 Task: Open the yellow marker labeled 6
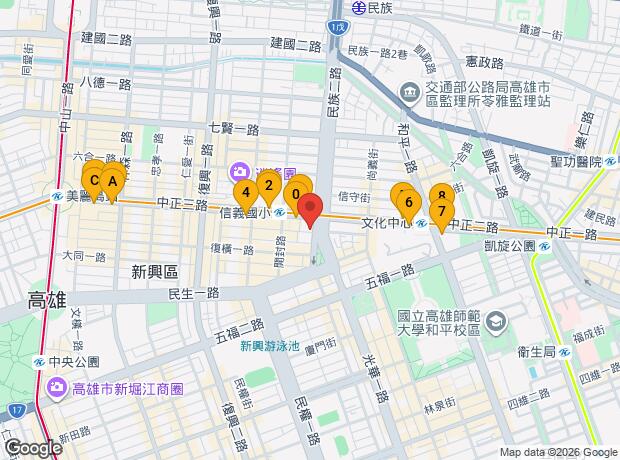click(x=407, y=202)
